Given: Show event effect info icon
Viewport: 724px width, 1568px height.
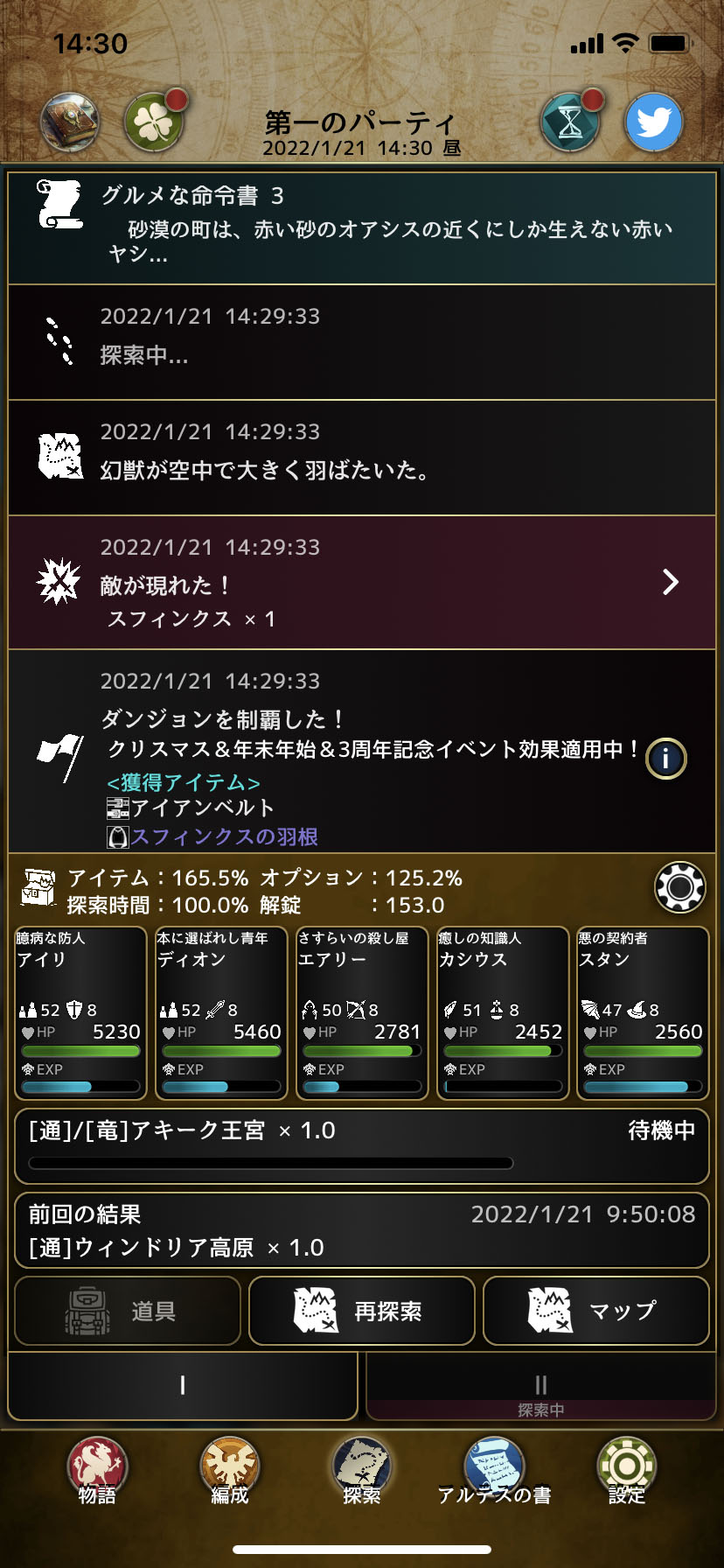Looking at the screenshot, I should tap(665, 759).
